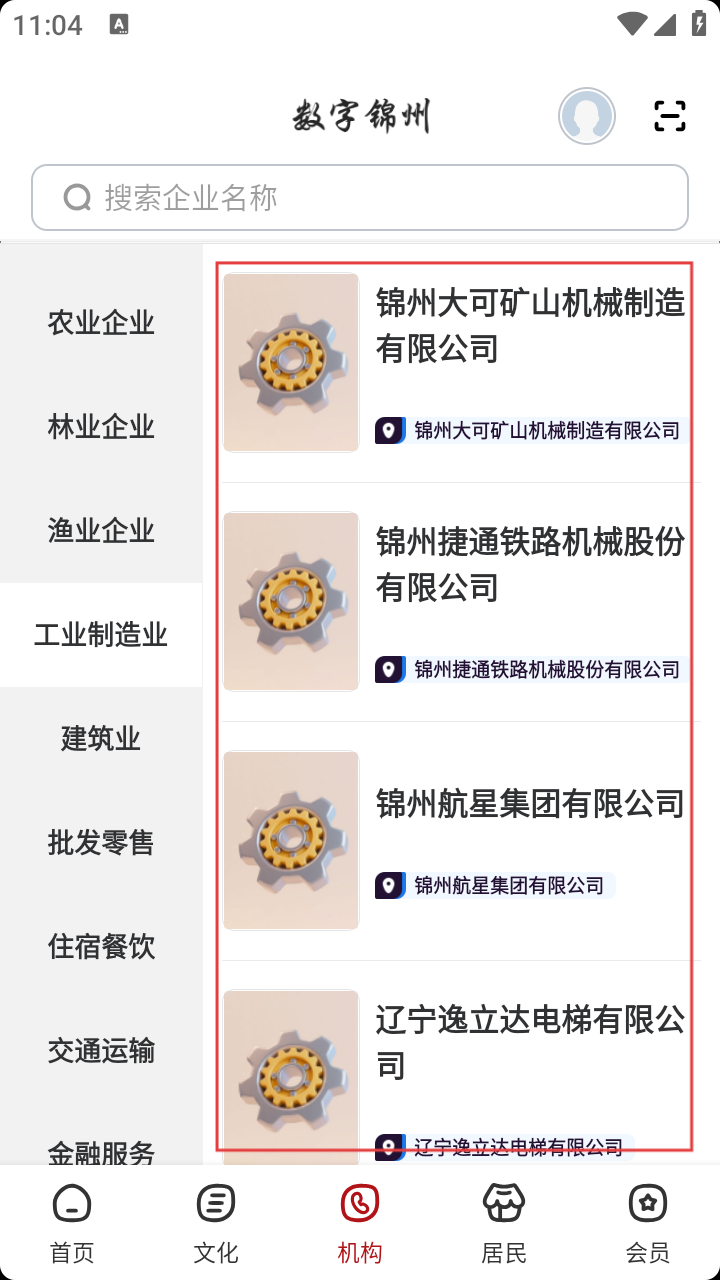The width and height of the screenshot is (720, 1280).
Task: Select the 农业企业 category
Action: [101, 323]
